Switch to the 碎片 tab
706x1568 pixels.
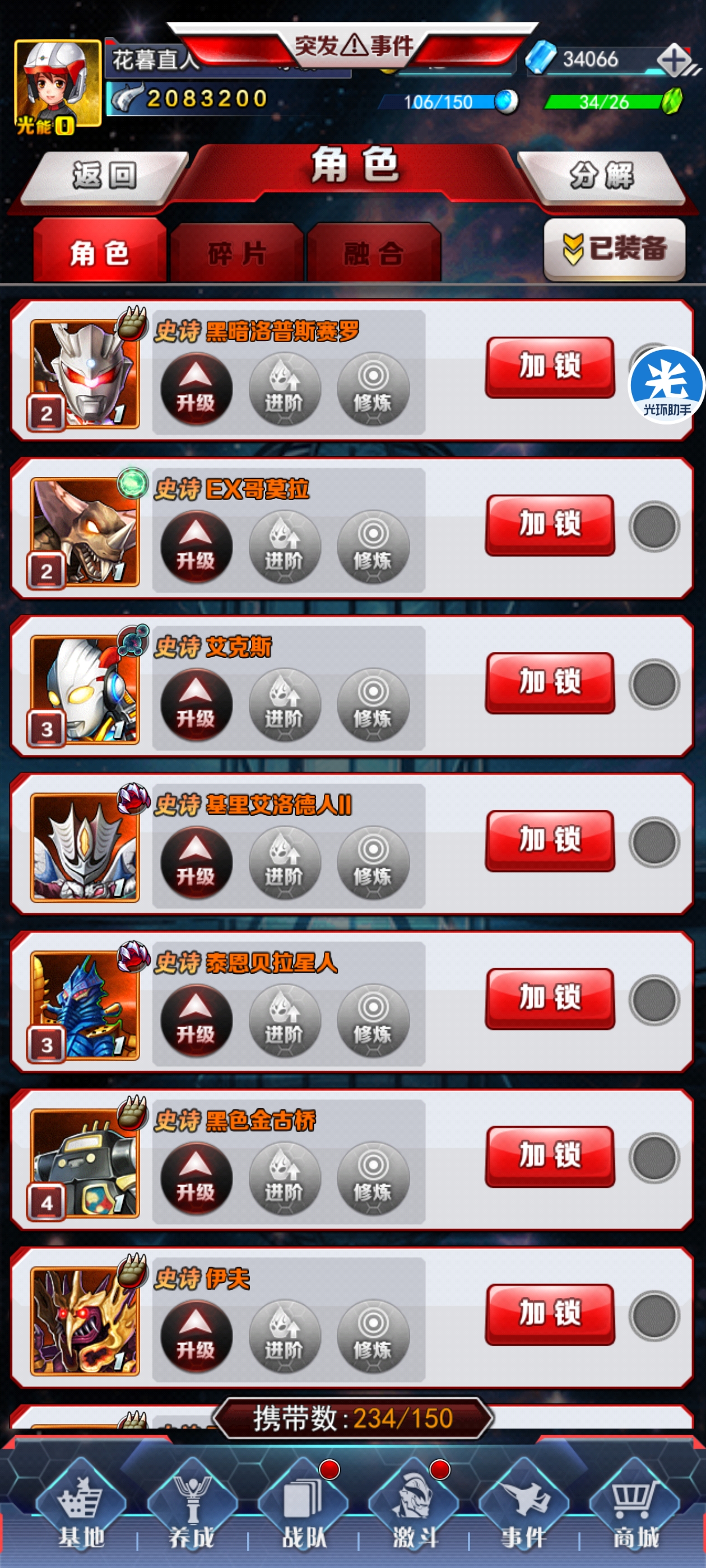tap(237, 253)
